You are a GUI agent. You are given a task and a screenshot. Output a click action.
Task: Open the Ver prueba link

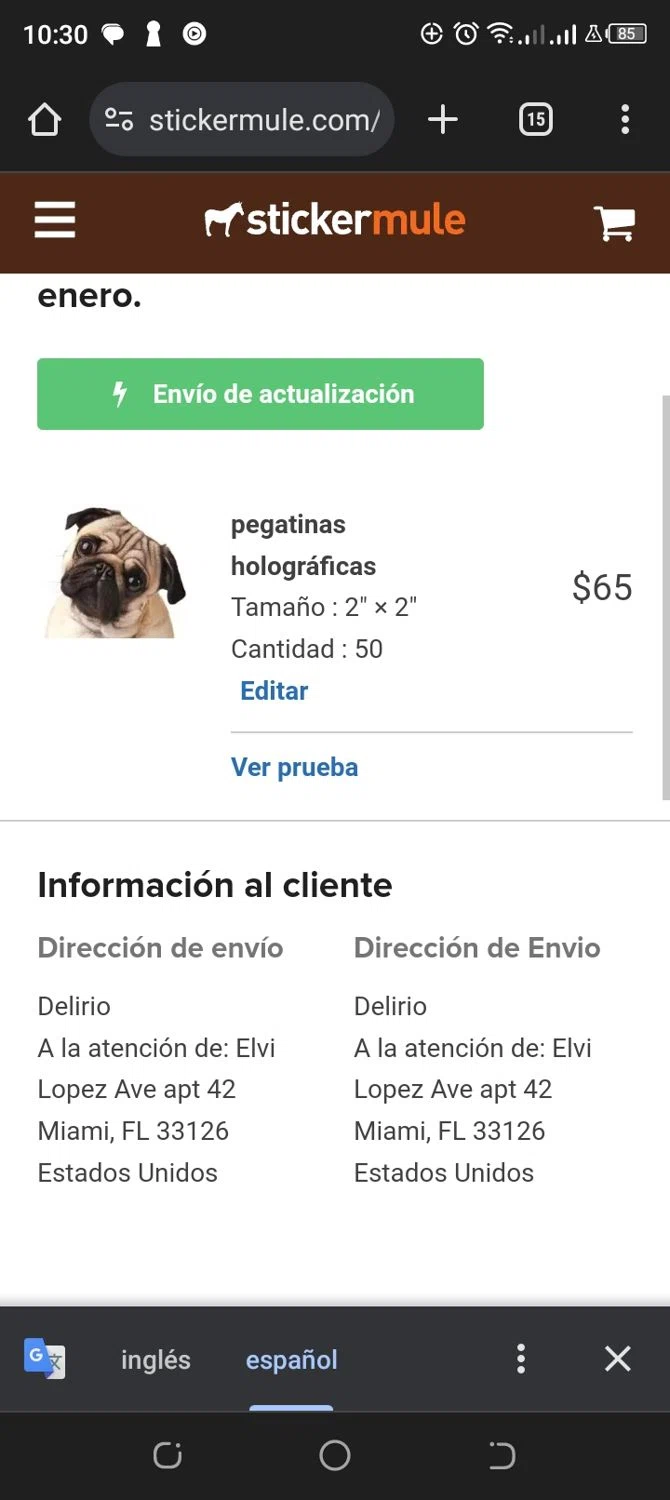[294, 767]
